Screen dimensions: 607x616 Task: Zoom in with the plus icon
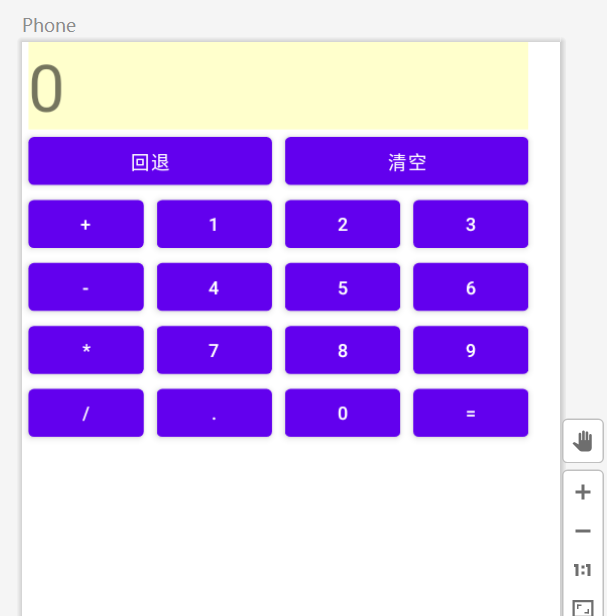coord(583,492)
